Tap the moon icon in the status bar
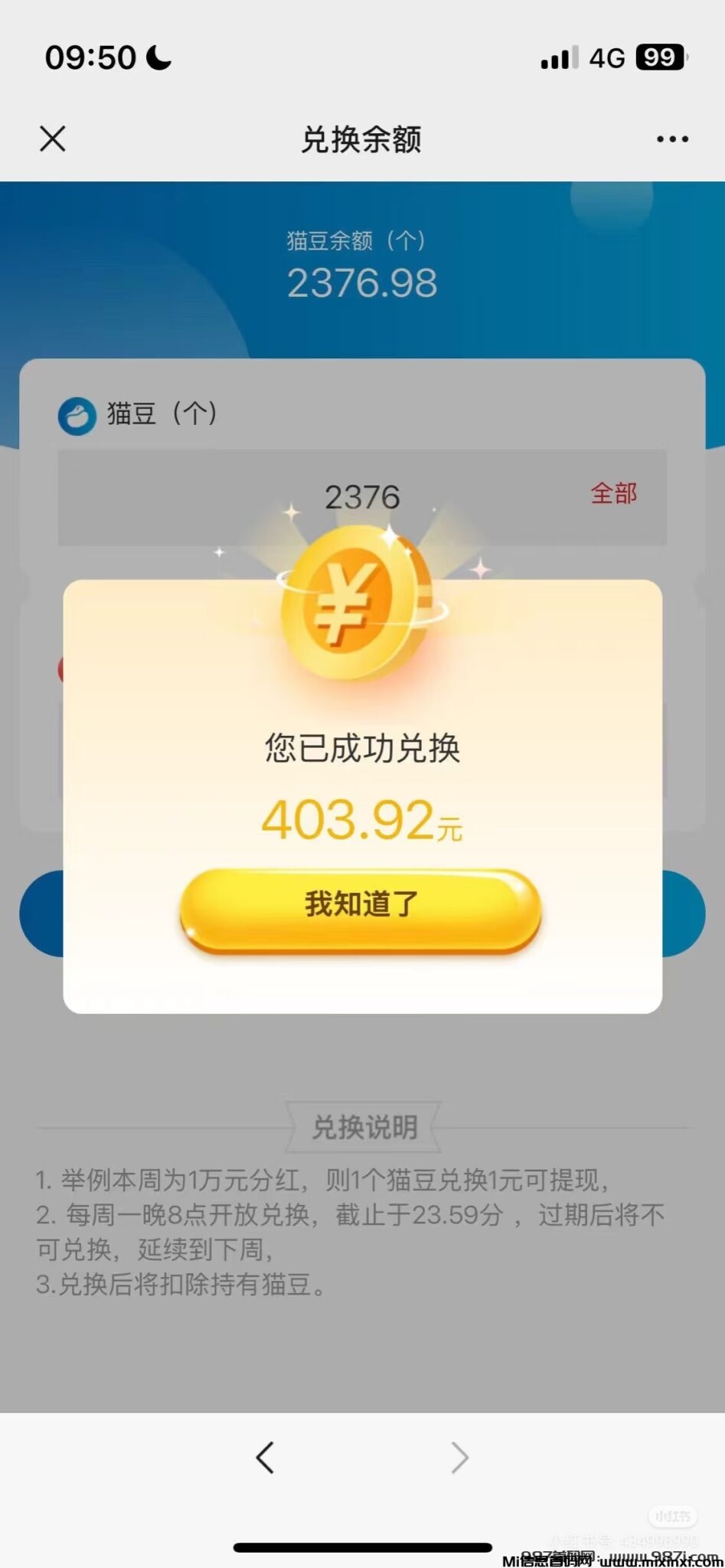The width and height of the screenshot is (725, 1568). 157,57
